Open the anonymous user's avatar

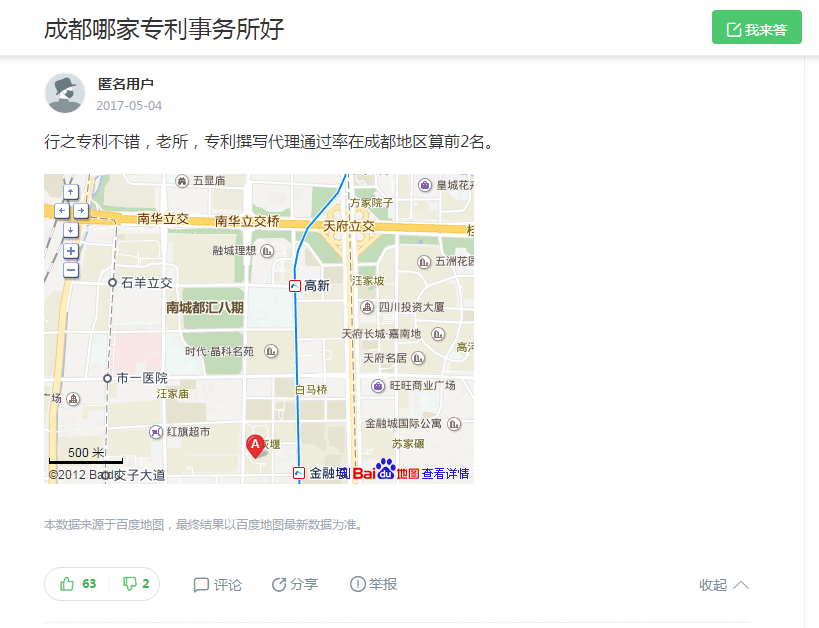[65, 93]
